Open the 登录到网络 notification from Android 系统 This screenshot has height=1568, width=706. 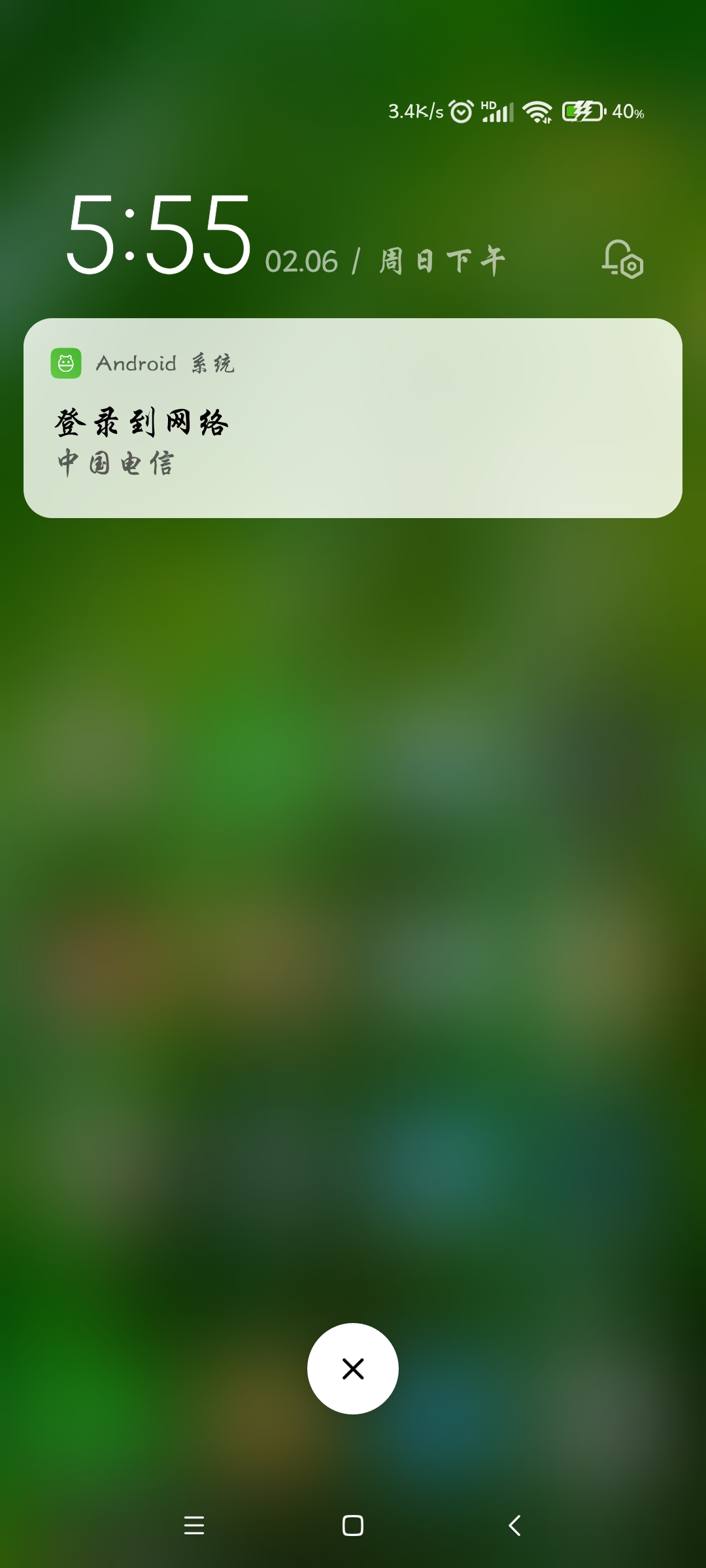(353, 418)
